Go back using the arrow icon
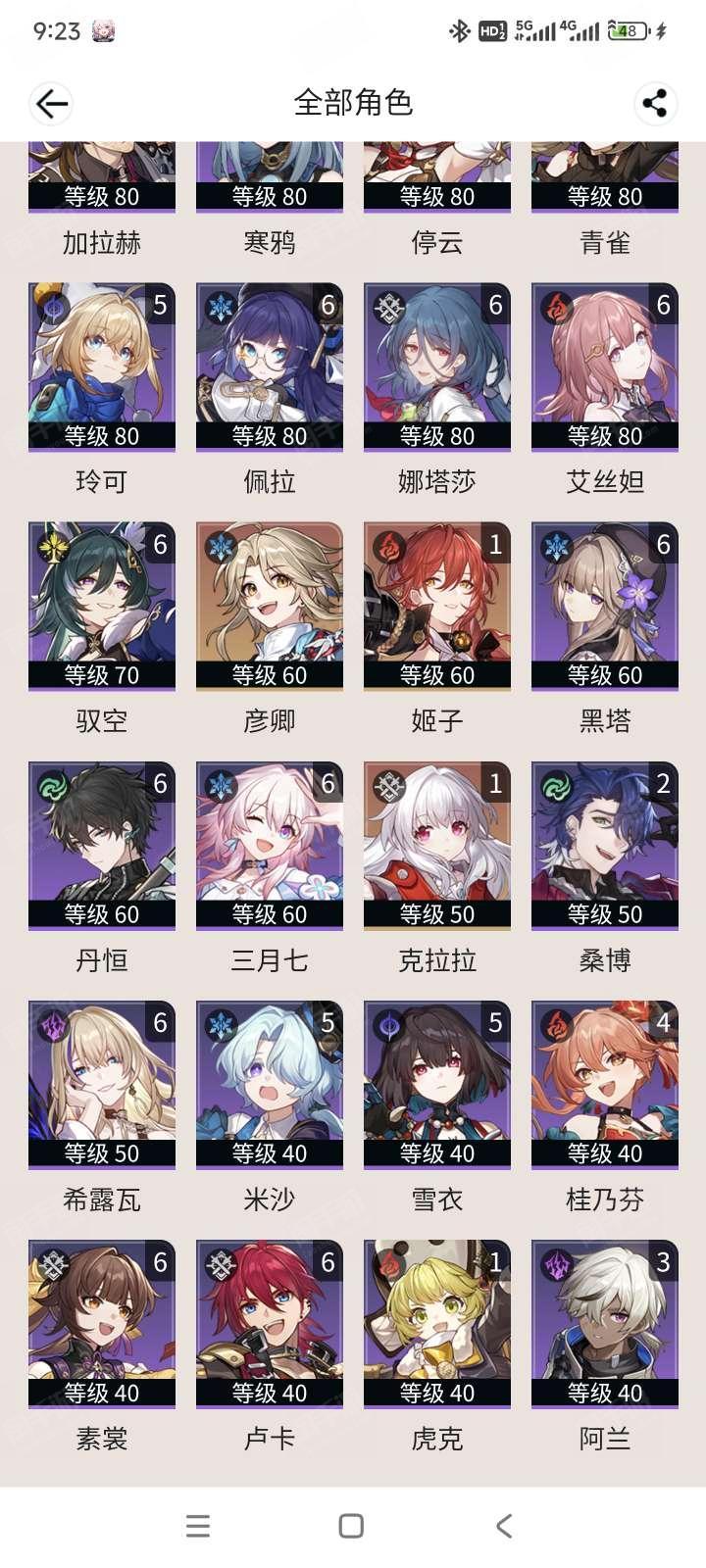This screenshot has width=706, height=1568. pos(51,103)
